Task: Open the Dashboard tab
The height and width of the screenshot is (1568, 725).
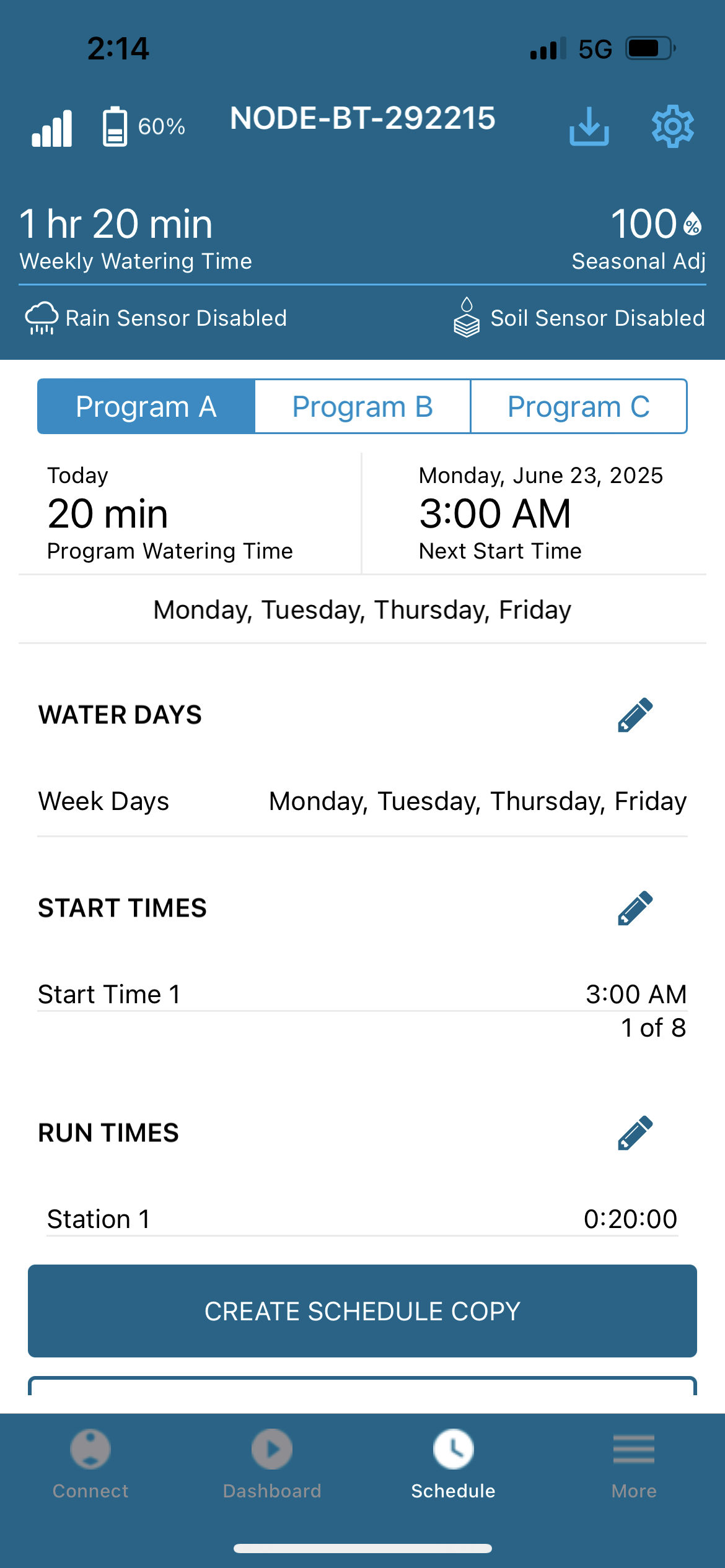Action: pos(272,1465)
